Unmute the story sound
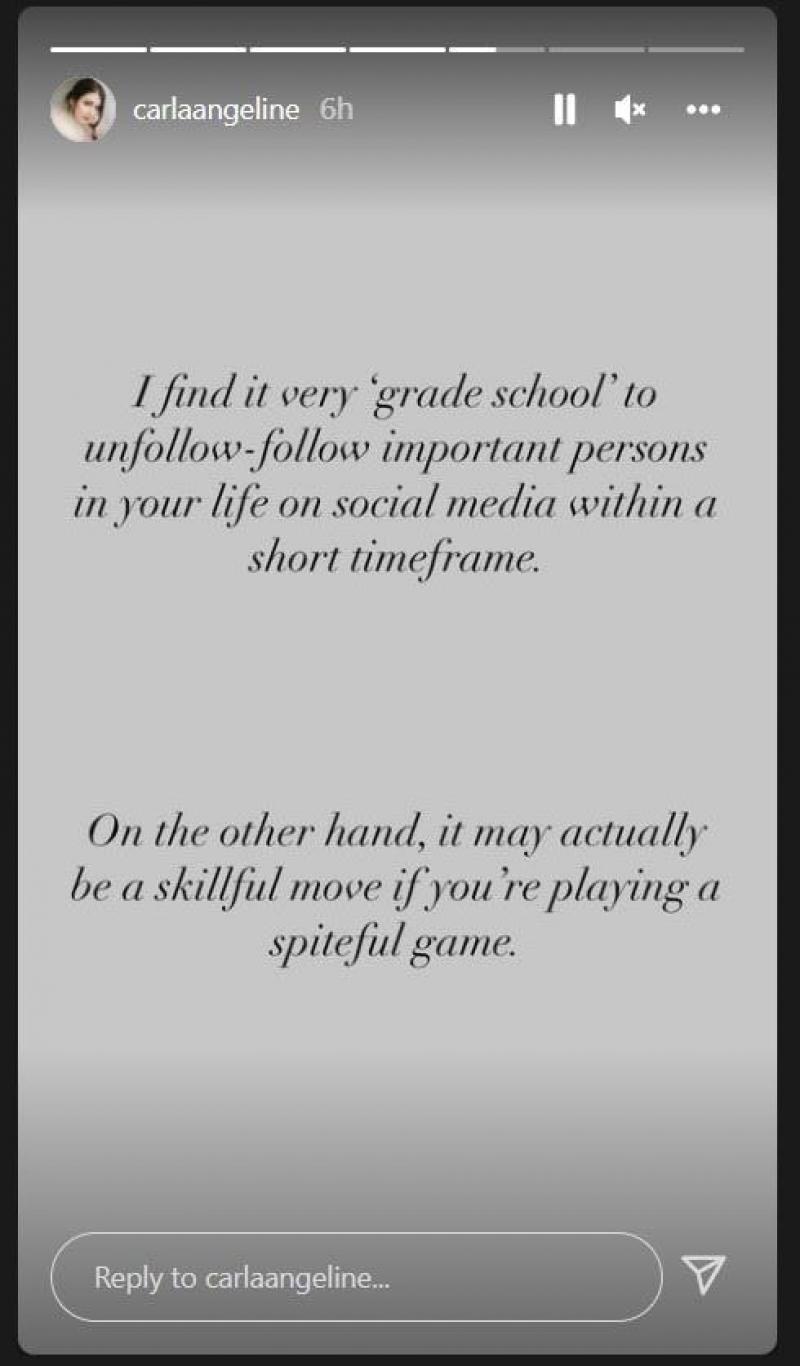The width and height of the screenshot is (800, 1366). [x=630, y=110]
